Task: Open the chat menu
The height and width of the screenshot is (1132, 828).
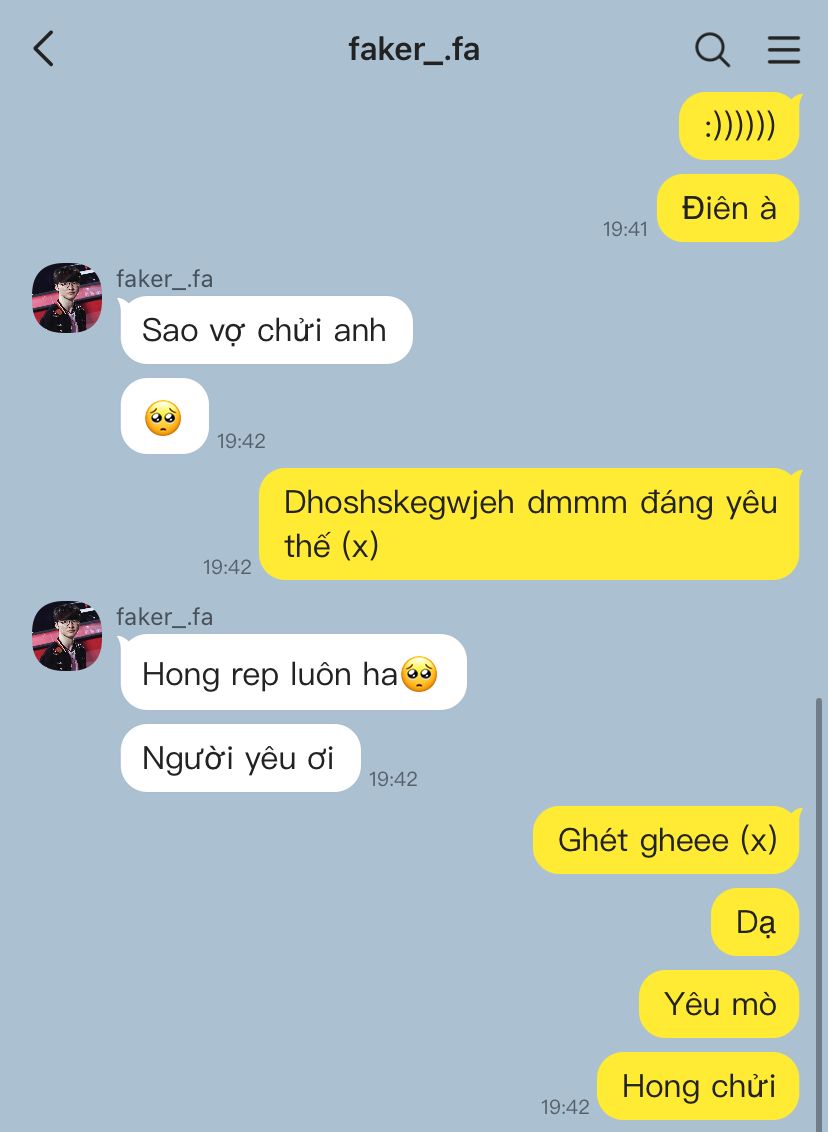Action: pos(783,49)
